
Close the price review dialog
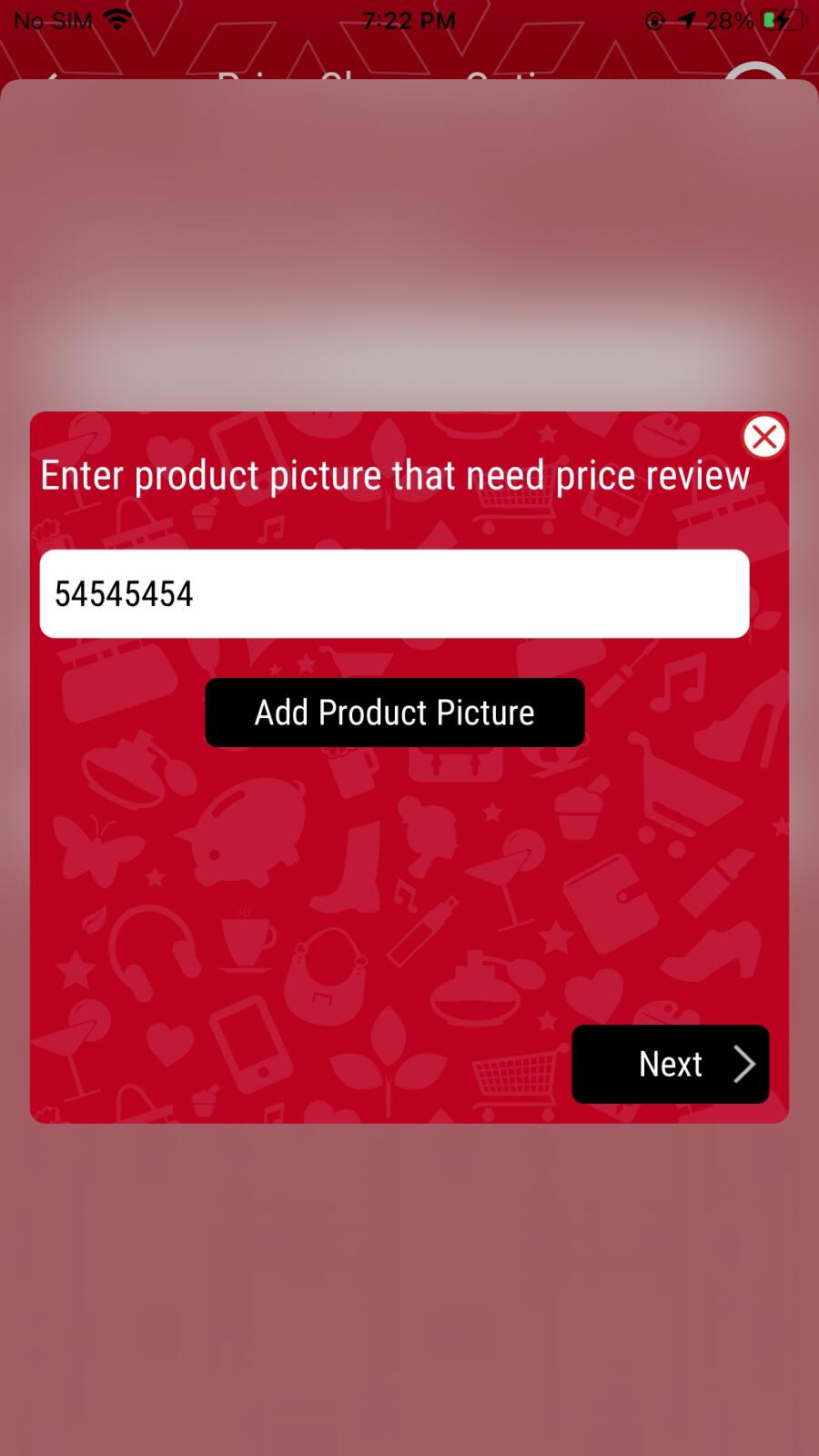[764, 437]
